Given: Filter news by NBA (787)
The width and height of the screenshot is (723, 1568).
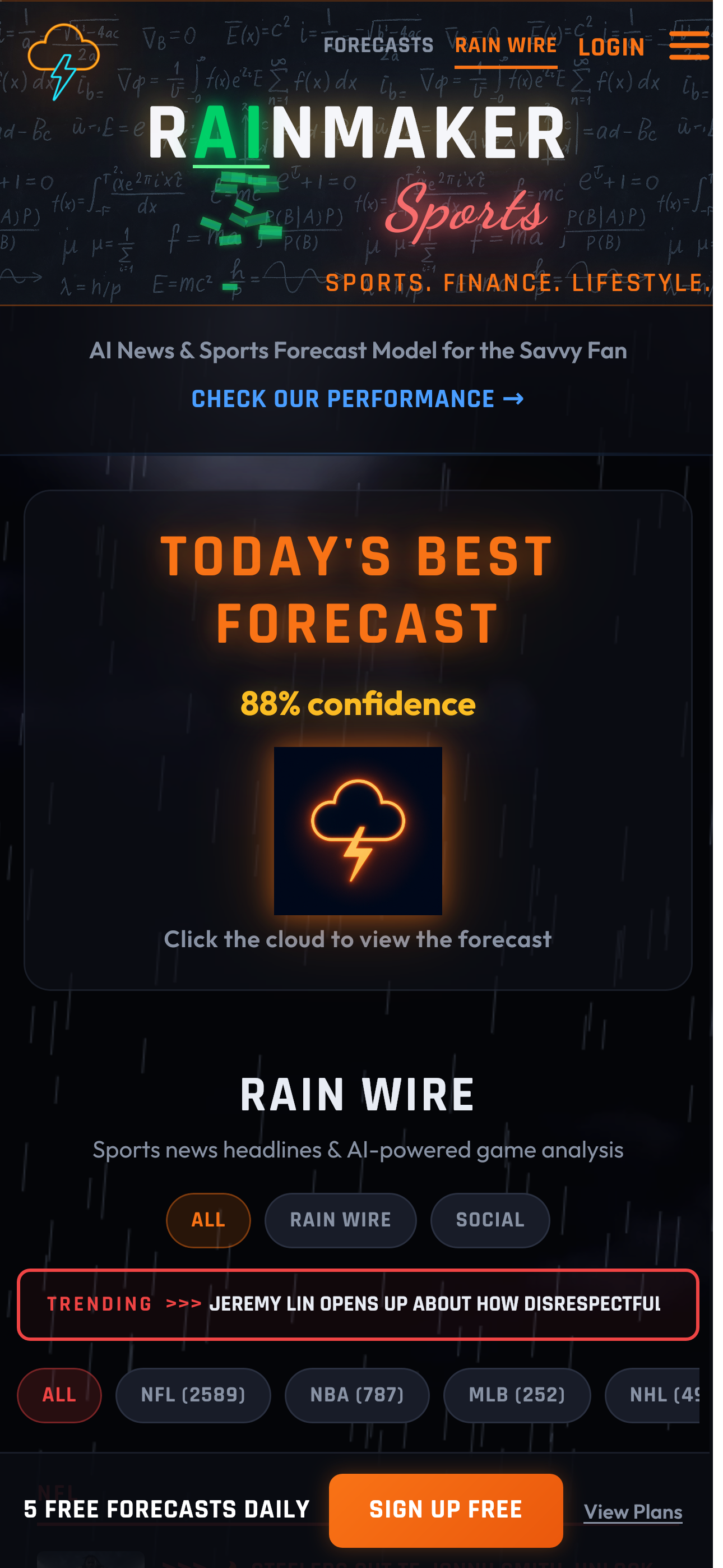Looking at the screenshot, I should coord(356,1395).
